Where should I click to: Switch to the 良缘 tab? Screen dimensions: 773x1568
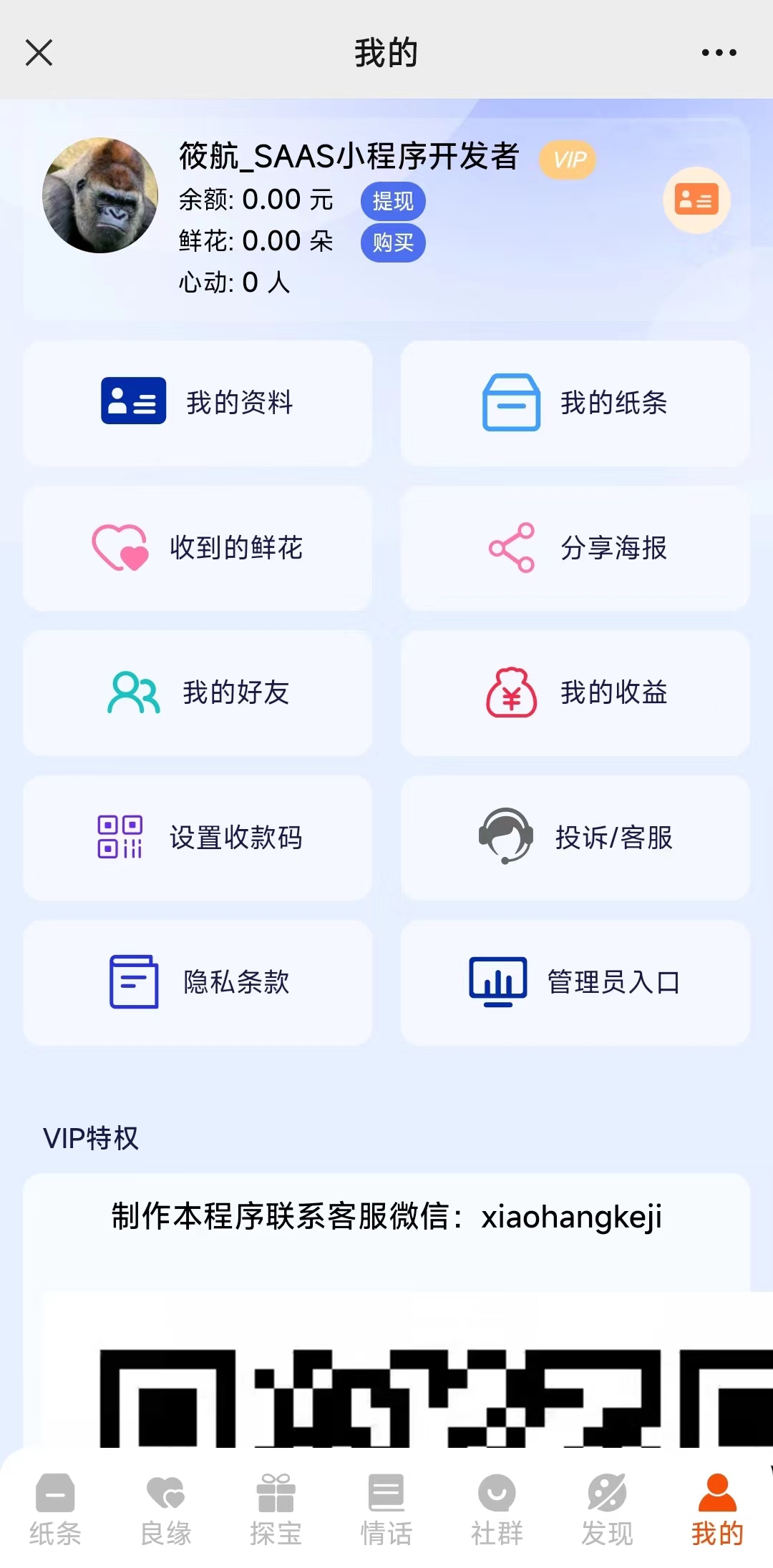coord(165,1509)
